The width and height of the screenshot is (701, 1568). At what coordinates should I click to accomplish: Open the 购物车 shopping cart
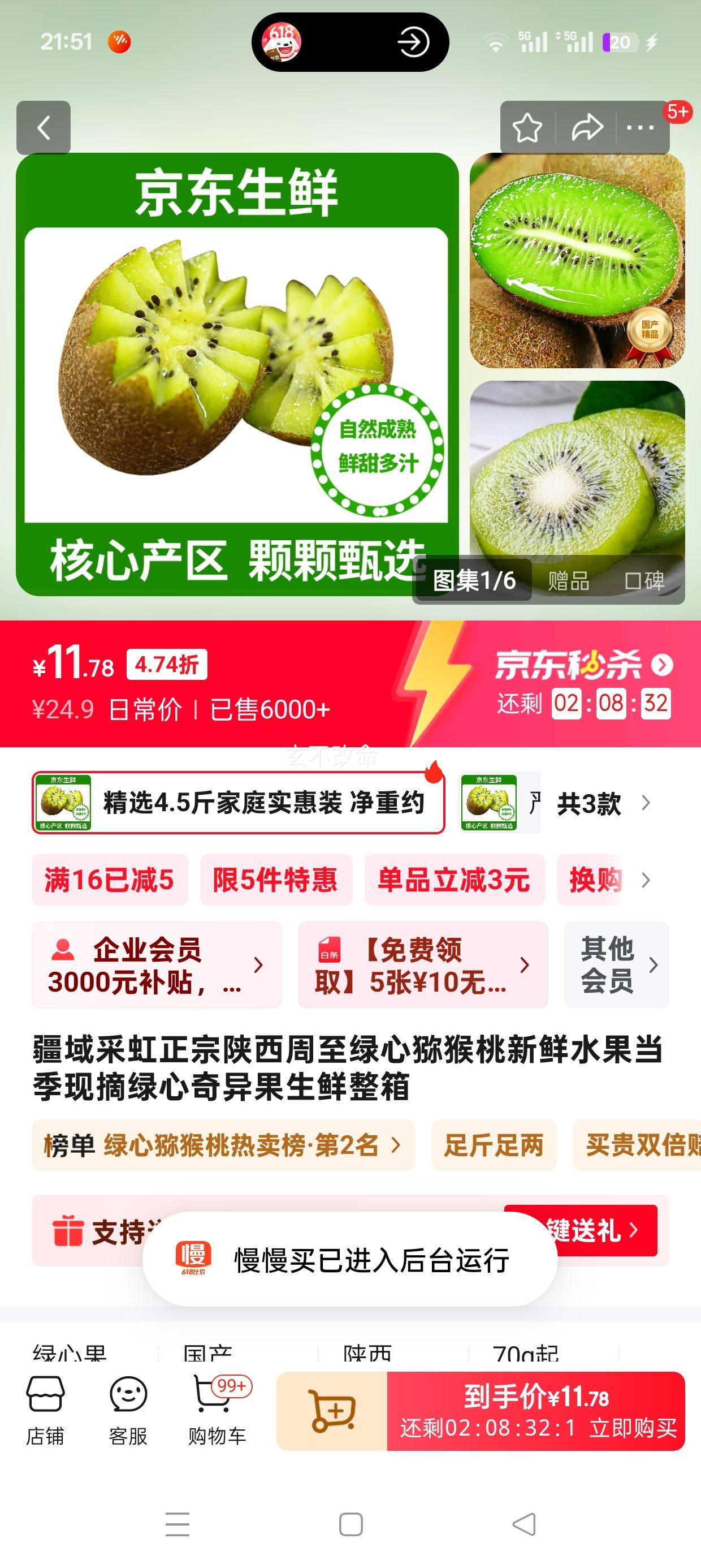point(217,1411)
